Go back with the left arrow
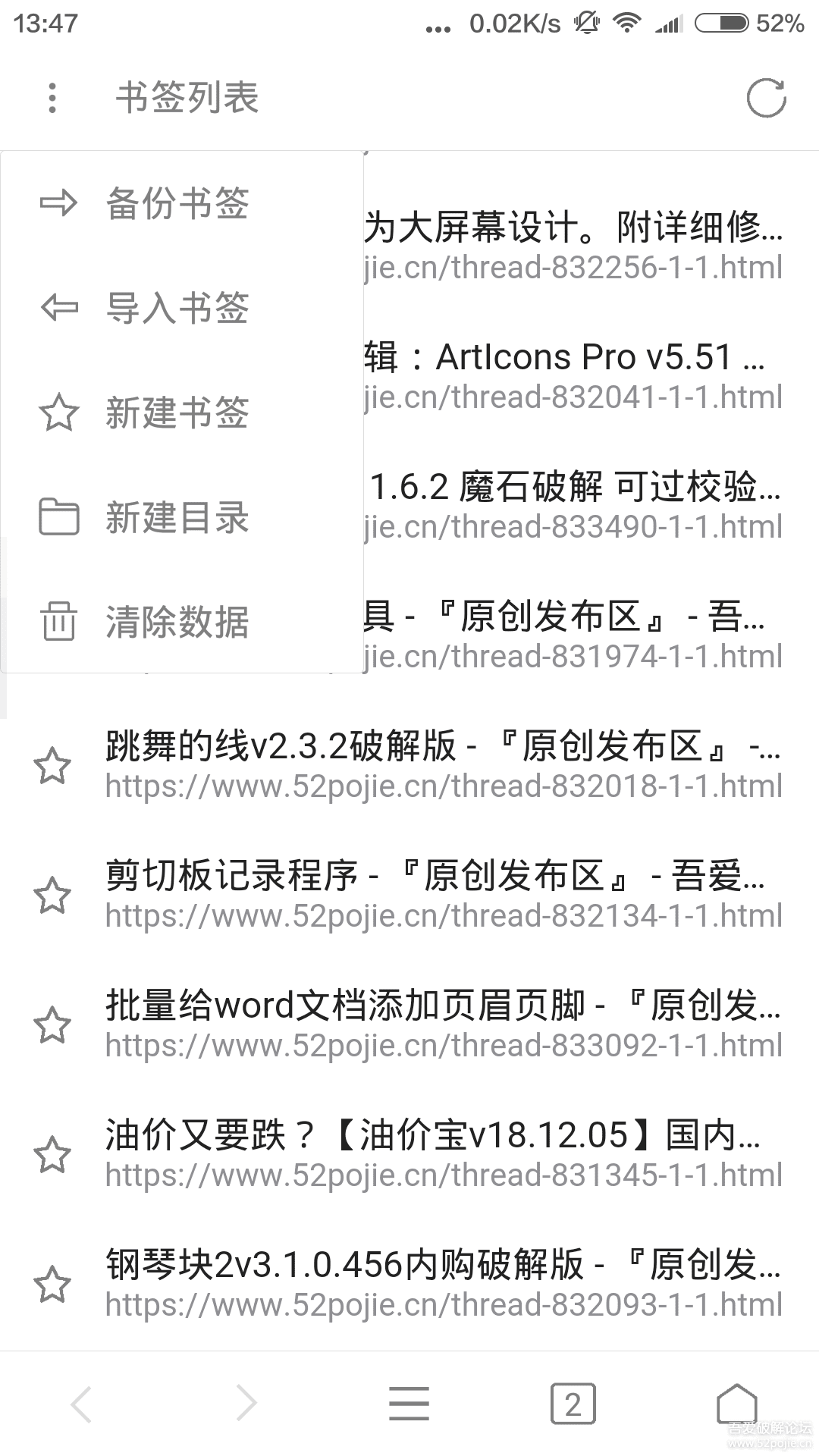Image resolution: width=819 pixels, height=1456 pixels. point(82,1404)
